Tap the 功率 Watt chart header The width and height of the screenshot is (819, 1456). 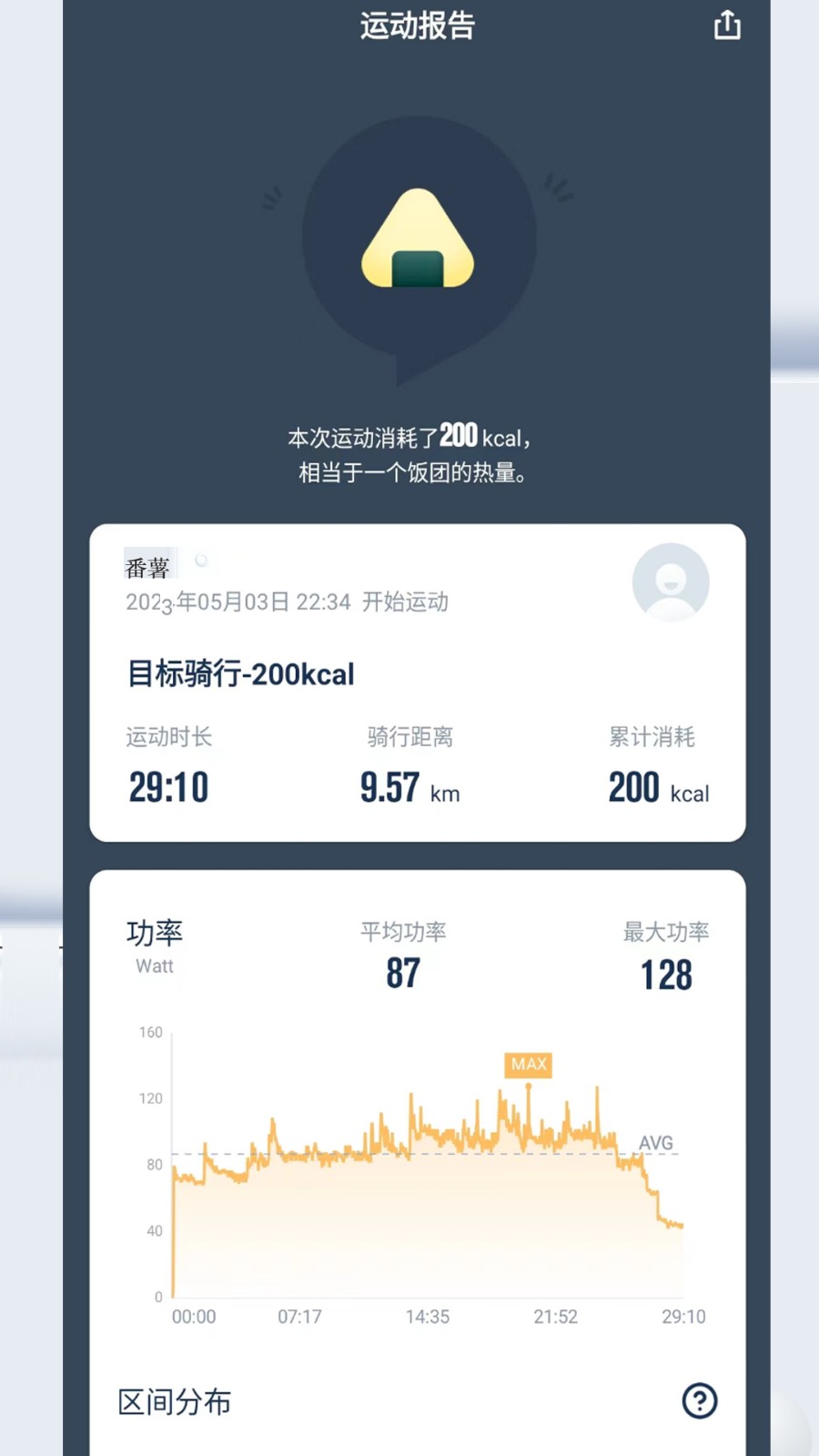156,946
